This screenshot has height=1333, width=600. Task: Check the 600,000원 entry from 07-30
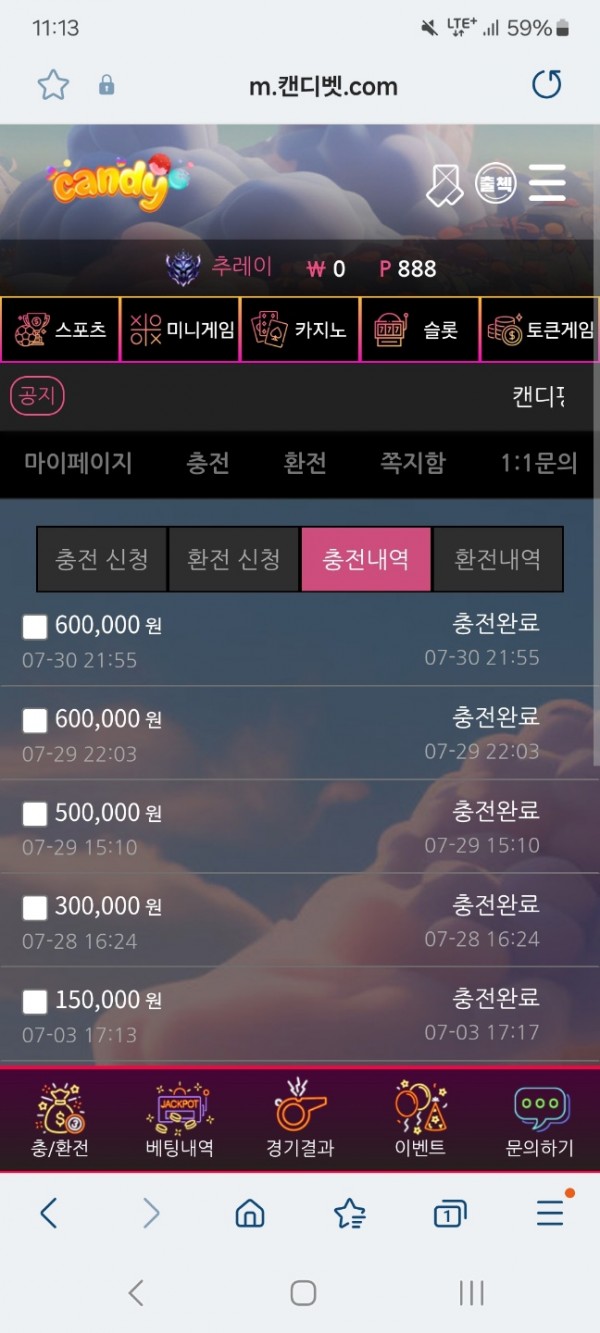tap(35, 627)
